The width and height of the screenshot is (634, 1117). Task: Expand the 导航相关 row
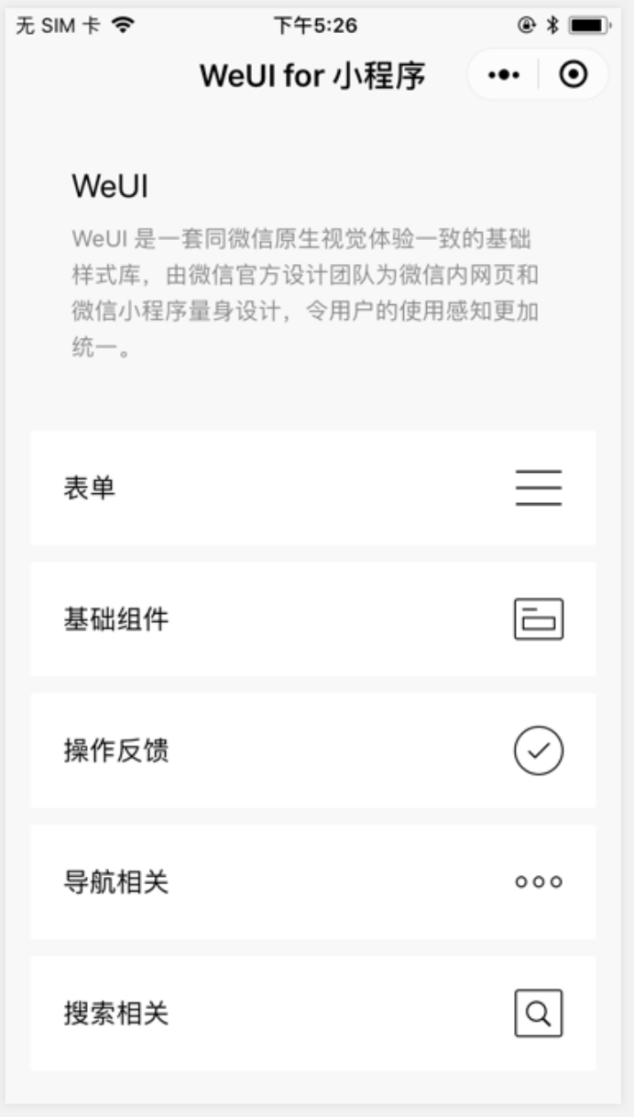click(313, 882)
